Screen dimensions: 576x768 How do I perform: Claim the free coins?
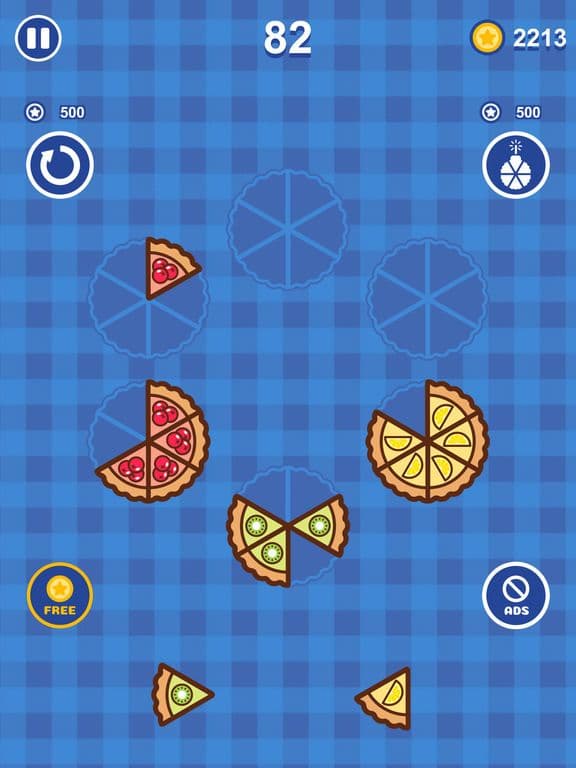click(x=60, y=595)
